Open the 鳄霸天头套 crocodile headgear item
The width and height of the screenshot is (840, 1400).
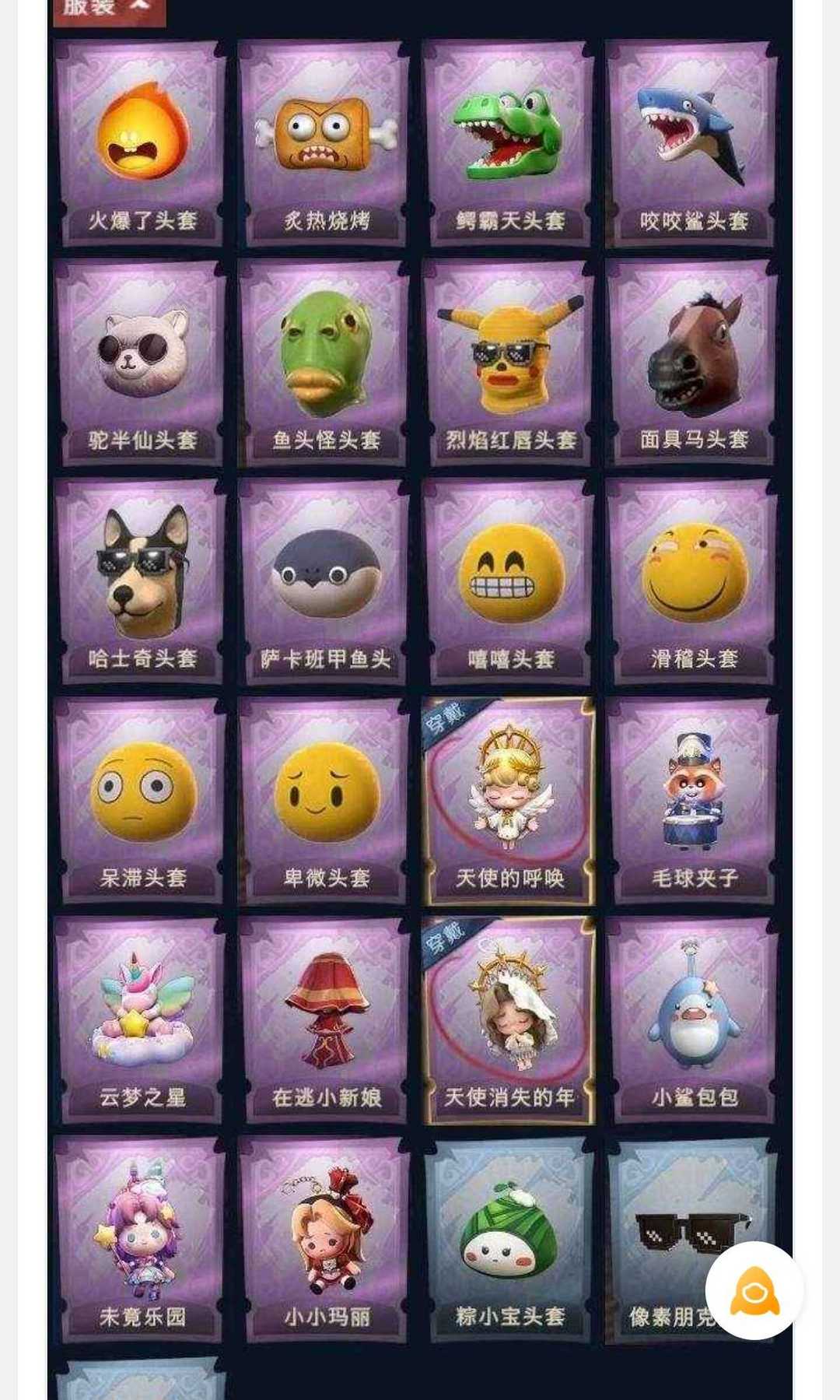pyautogui.click(x=509, y=140)
